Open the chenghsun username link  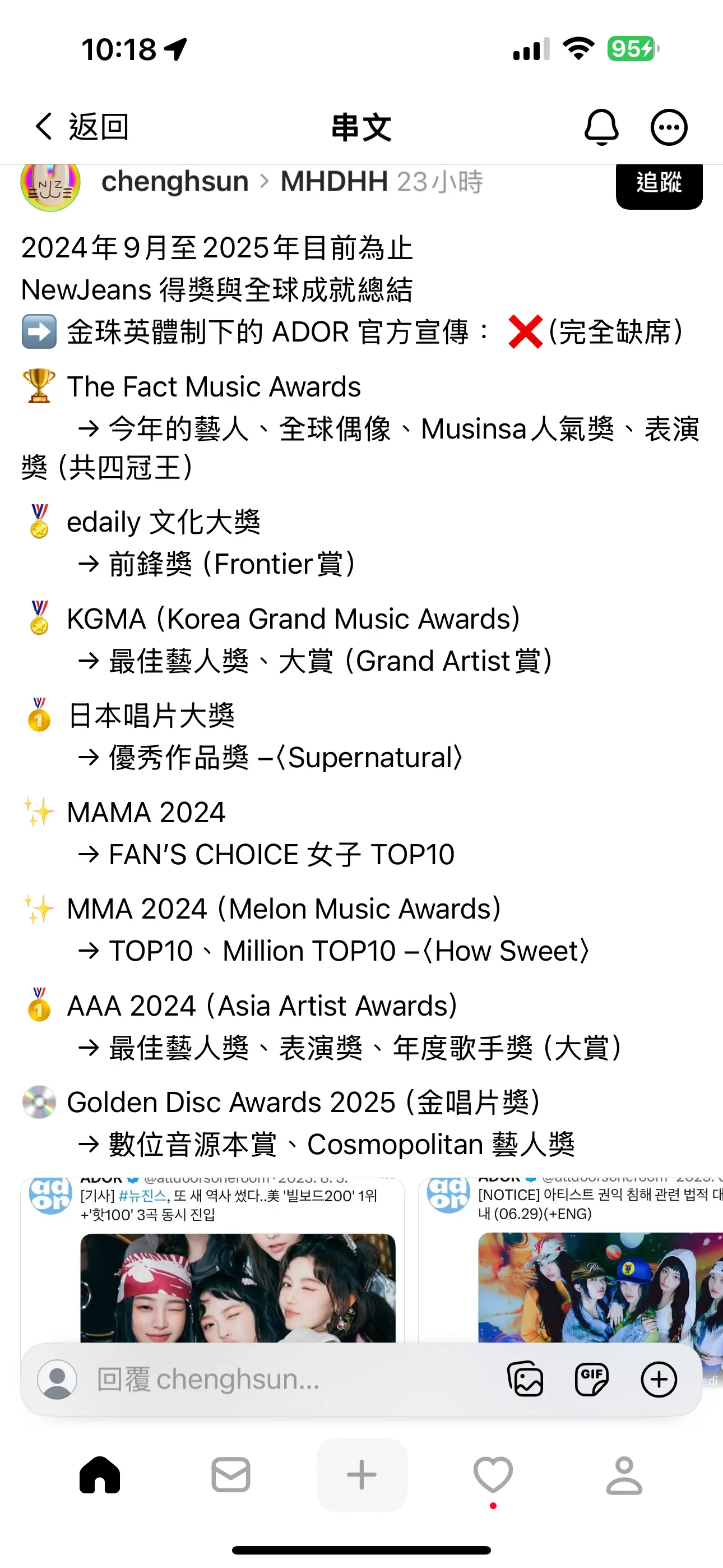(x=175, y=181)
